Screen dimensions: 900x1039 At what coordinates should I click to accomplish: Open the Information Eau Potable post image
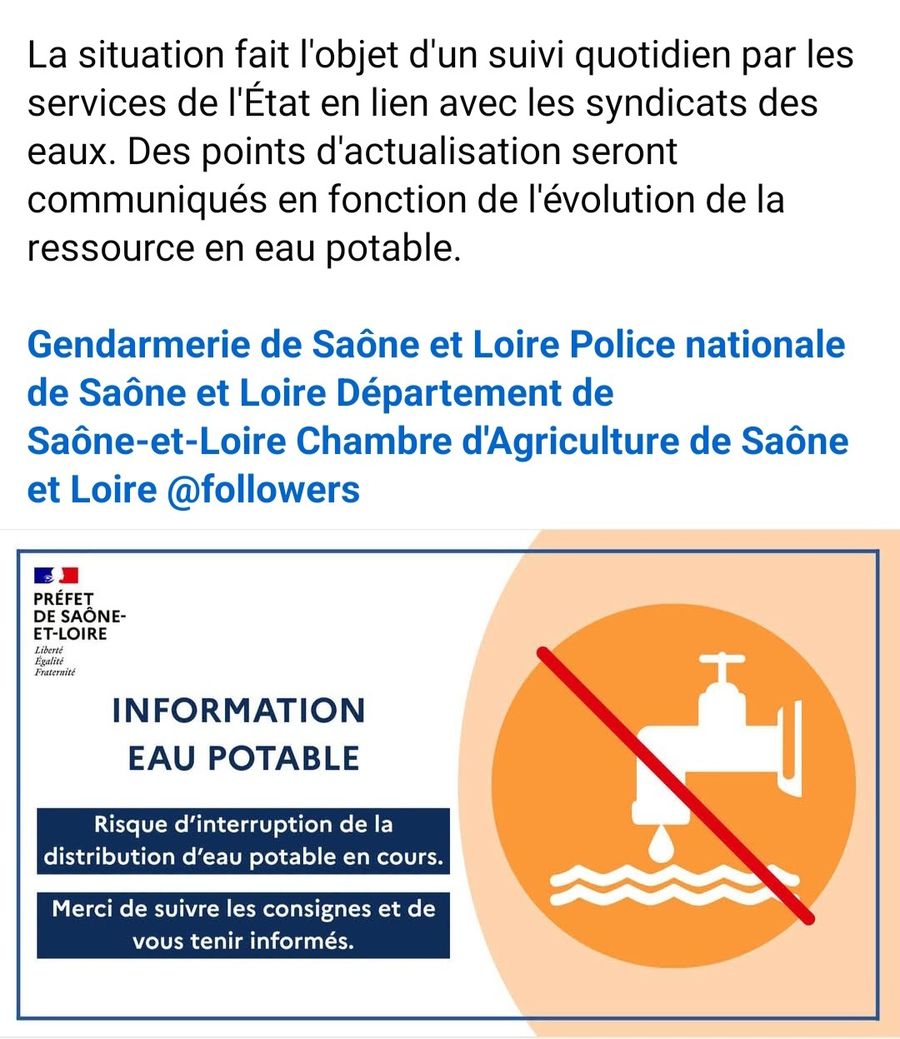(x=450, y=783)
